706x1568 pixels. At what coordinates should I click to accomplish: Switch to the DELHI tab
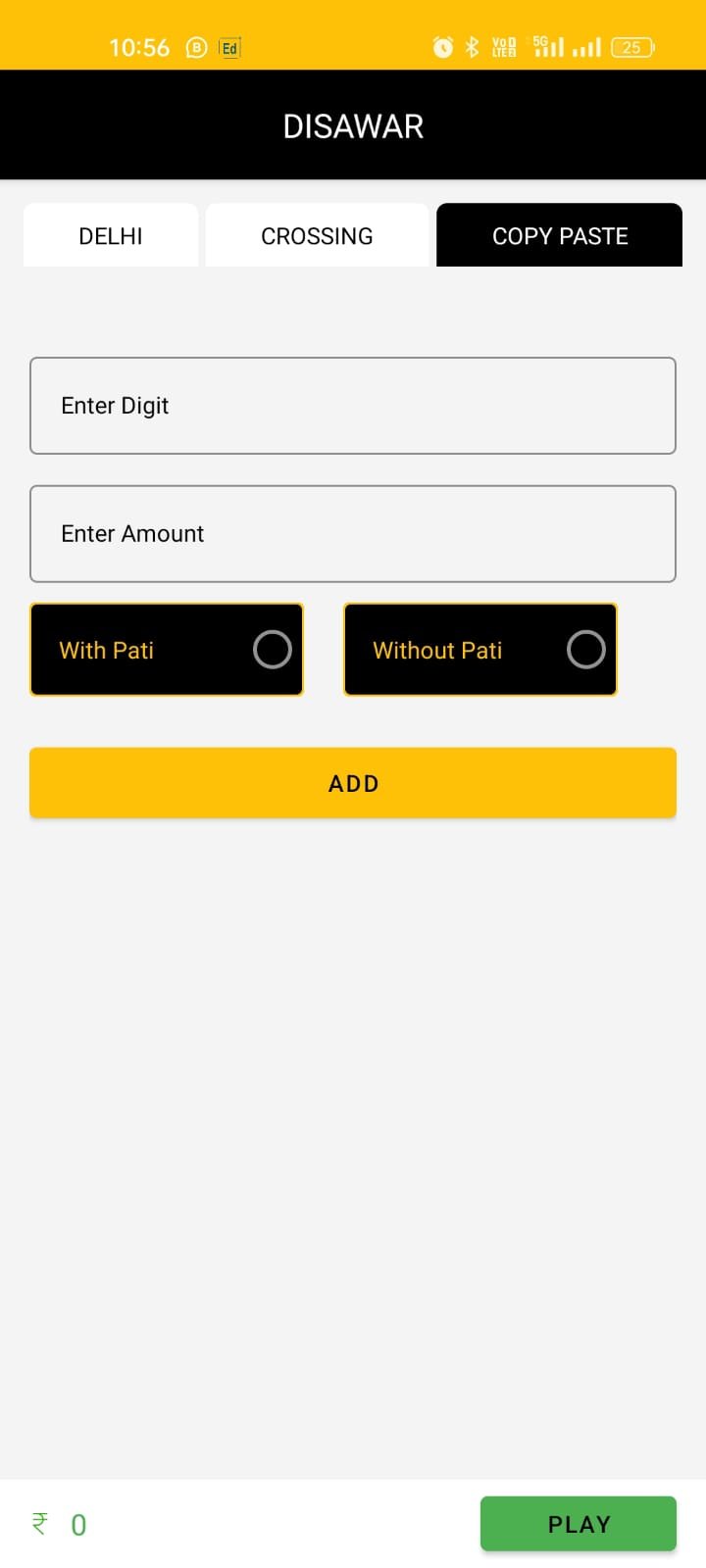point(111,236)
